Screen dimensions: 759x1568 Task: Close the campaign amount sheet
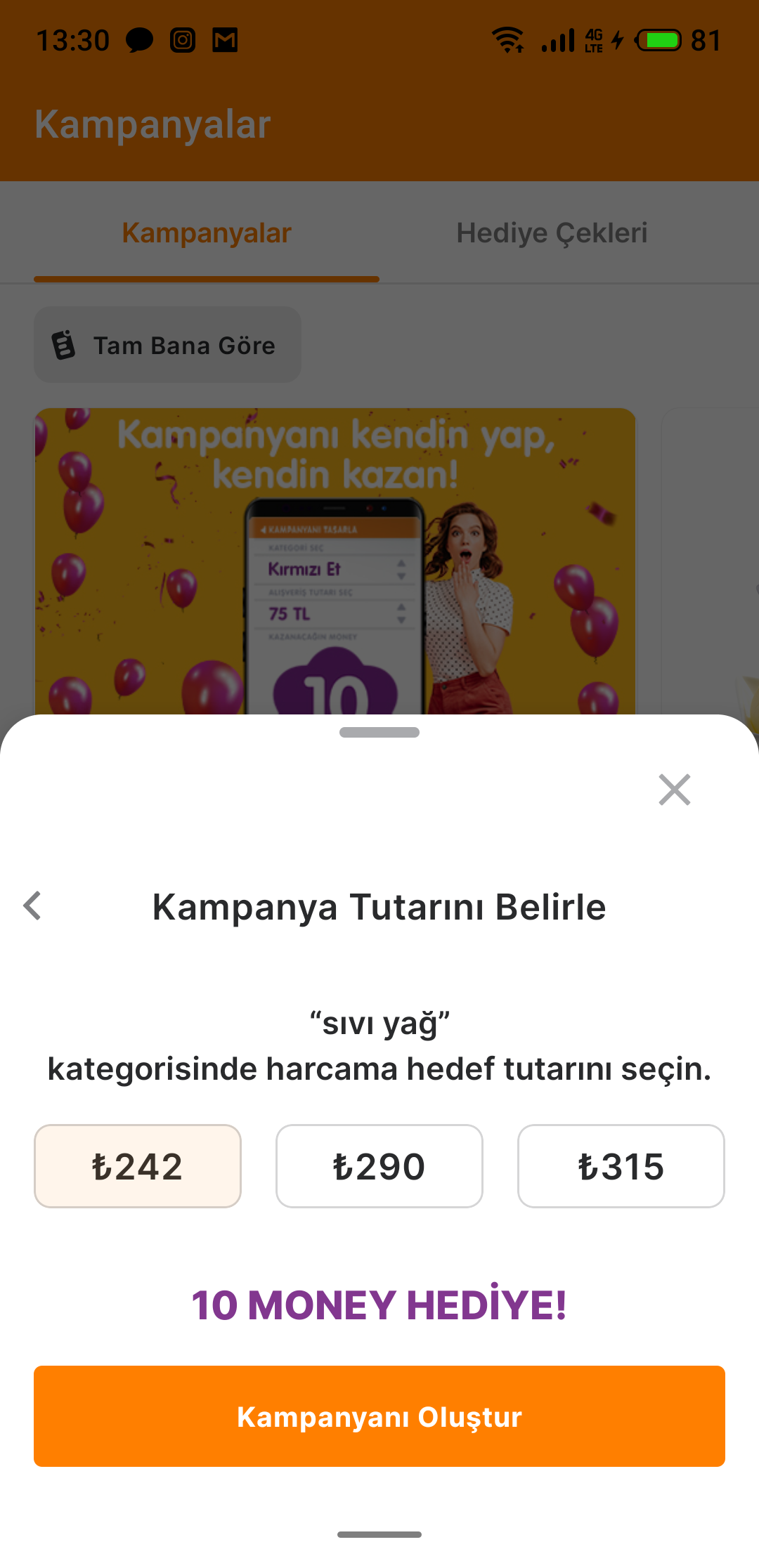[674, 790]
